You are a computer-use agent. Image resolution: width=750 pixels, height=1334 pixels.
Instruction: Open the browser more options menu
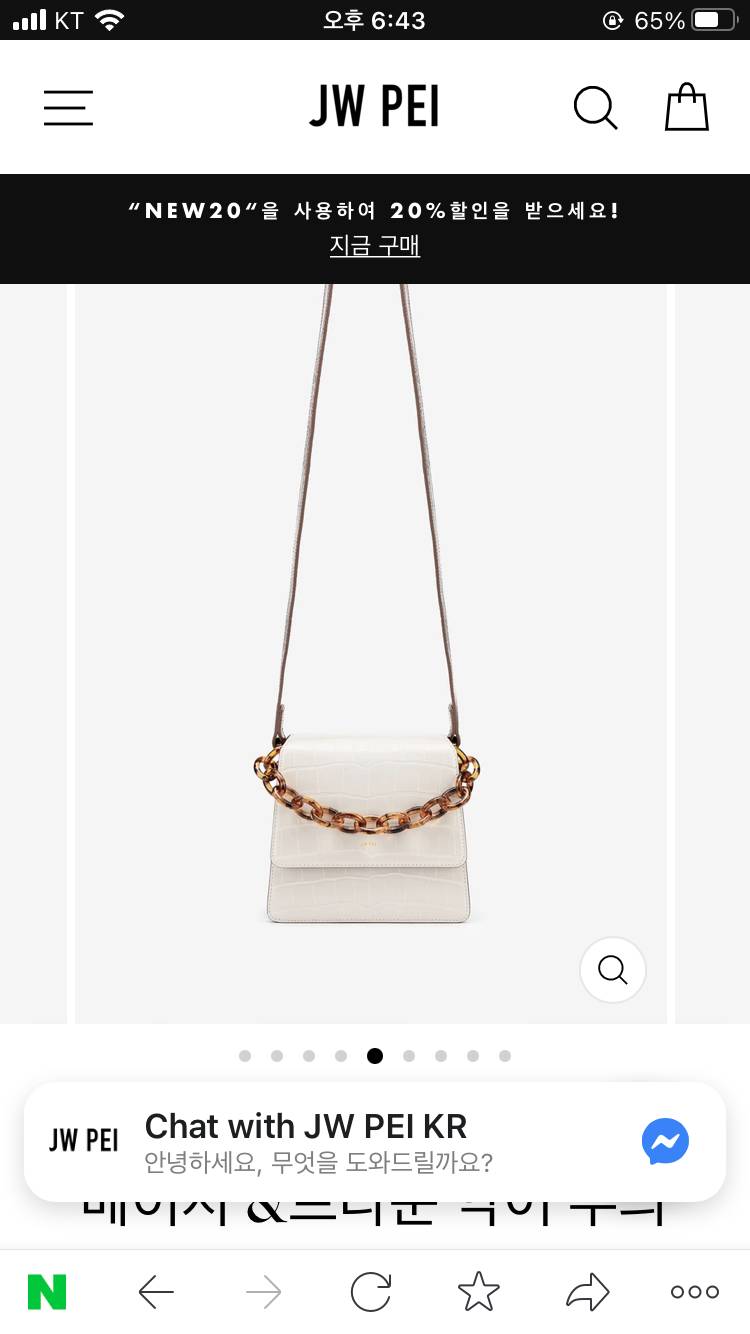click(x=695, y=1292)
